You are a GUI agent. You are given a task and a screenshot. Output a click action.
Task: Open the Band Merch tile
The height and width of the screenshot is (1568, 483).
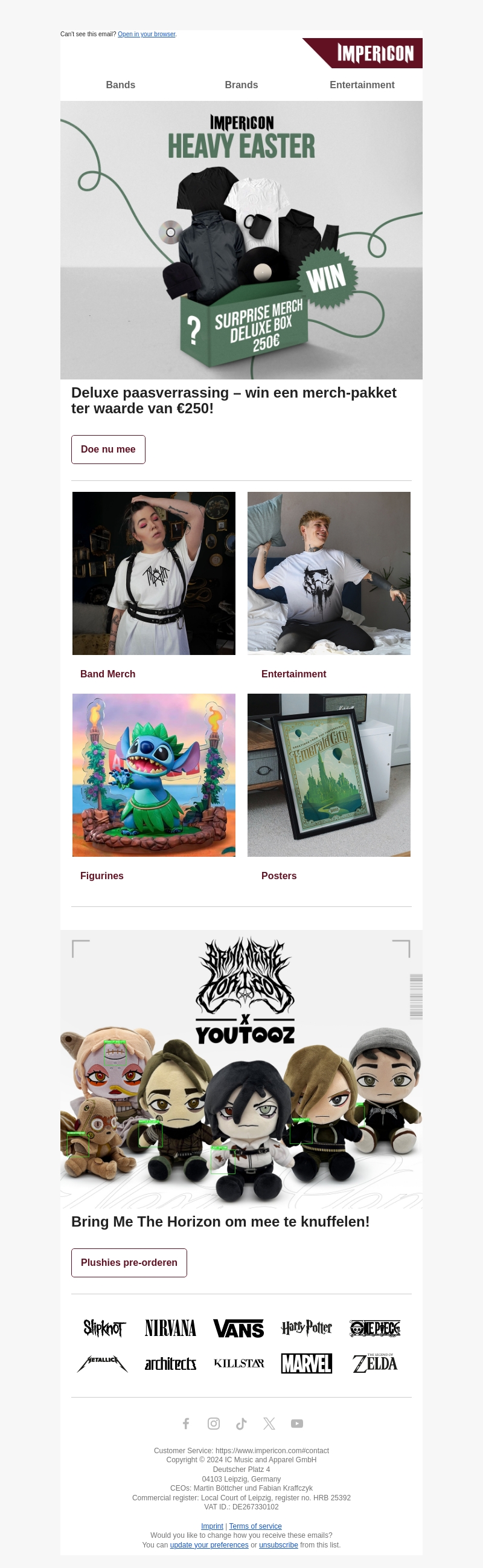point(153,573)
